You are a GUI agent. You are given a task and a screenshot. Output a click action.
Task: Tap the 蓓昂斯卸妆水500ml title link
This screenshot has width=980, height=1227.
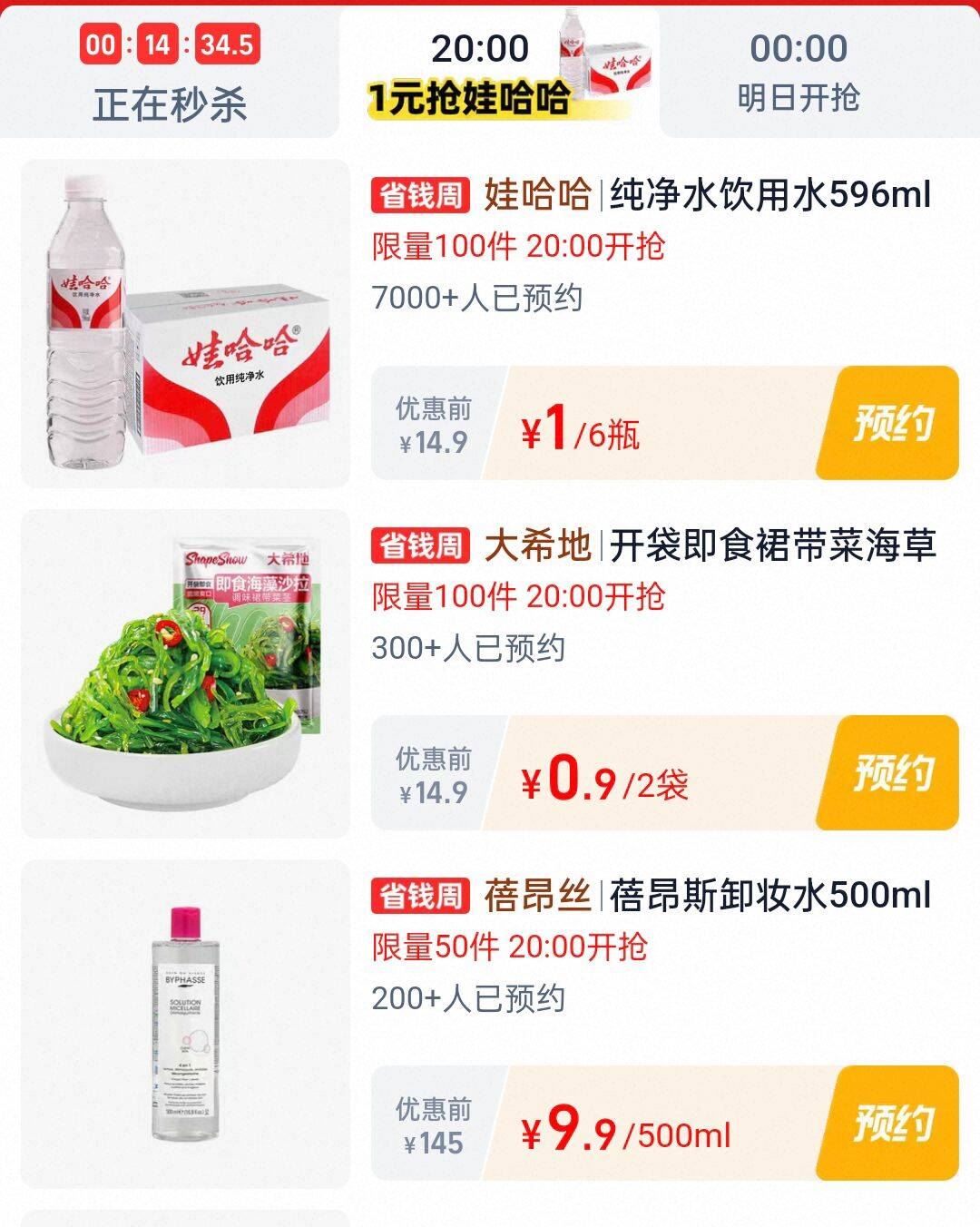pyautogui.click(x=771, y=897)
